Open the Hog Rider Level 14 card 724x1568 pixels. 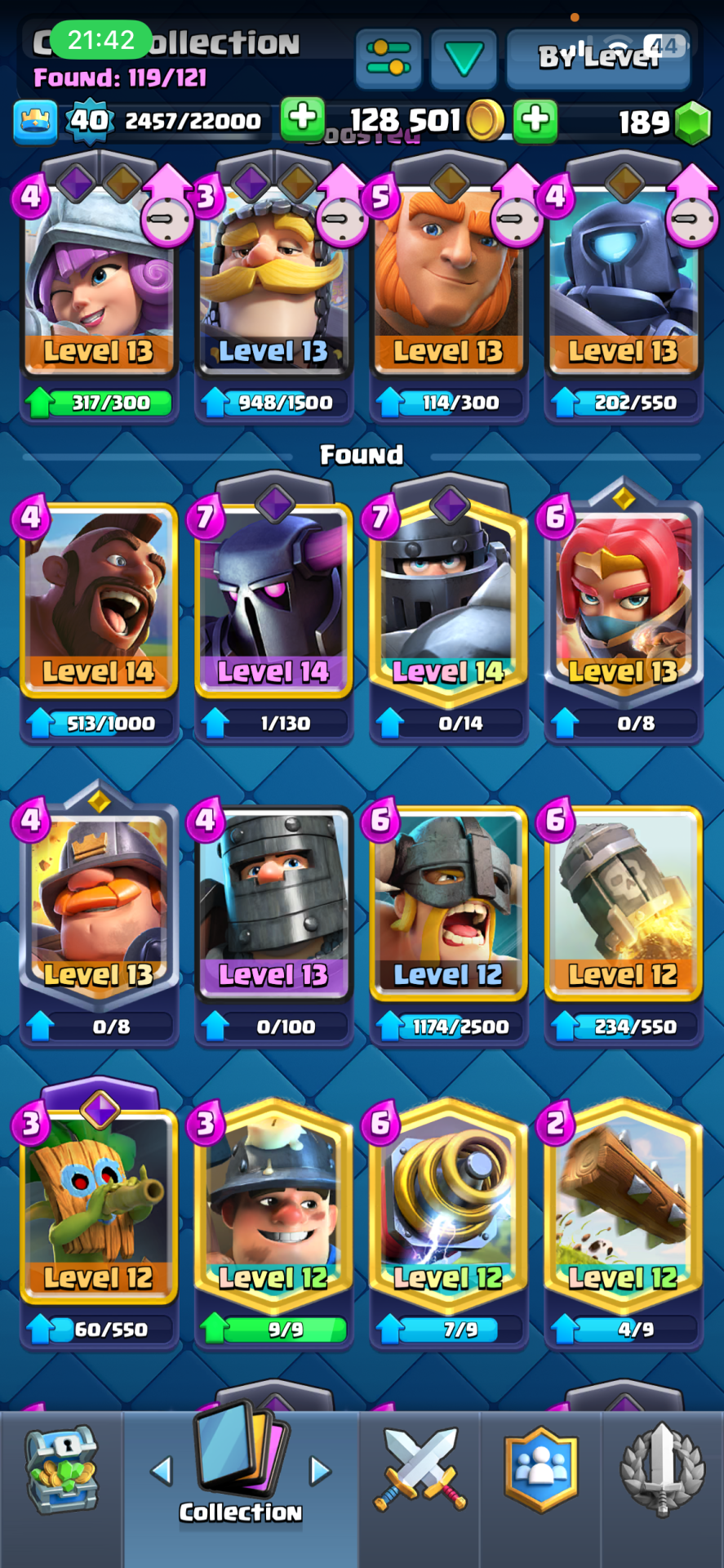pos(99,600)
